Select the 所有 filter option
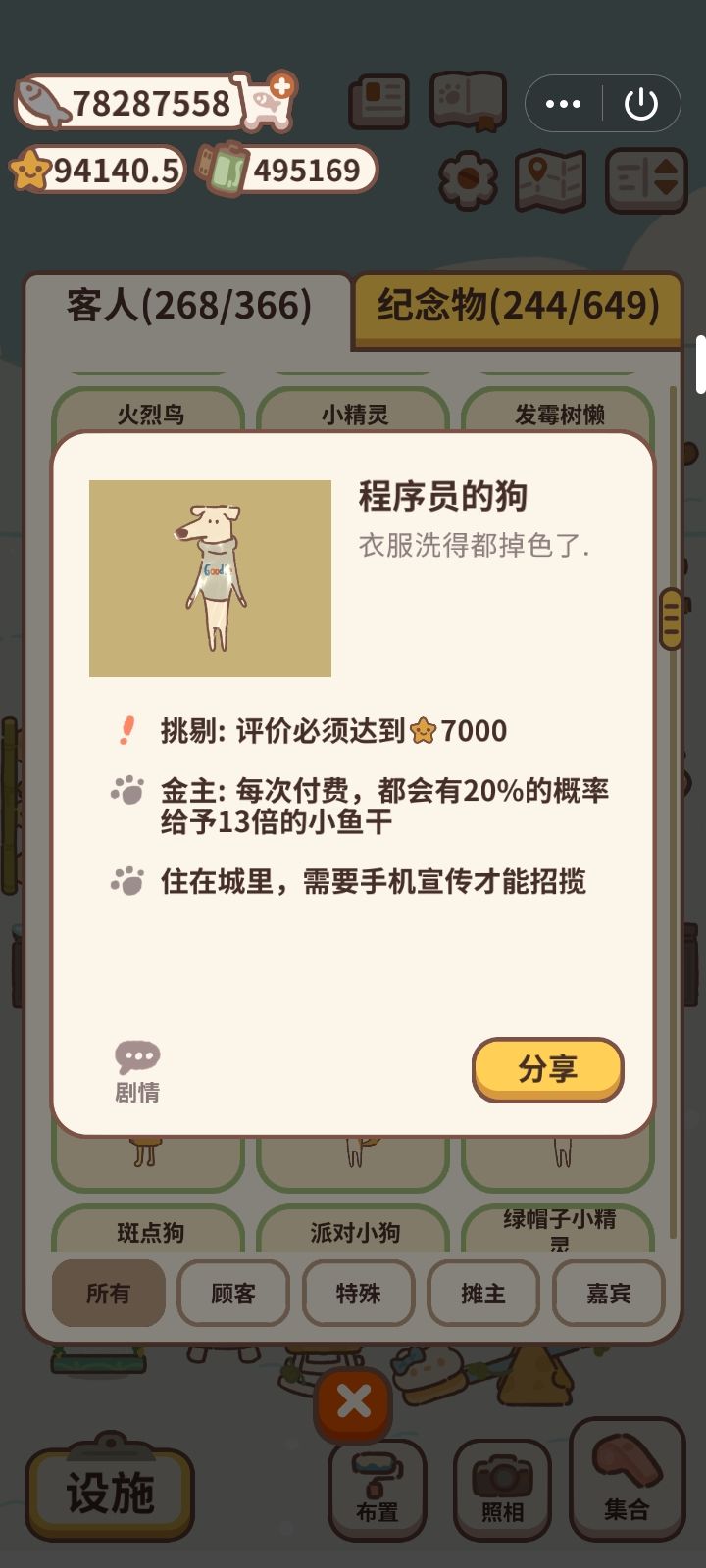This screenshot has height=1568, width=706. [108, 1294]
